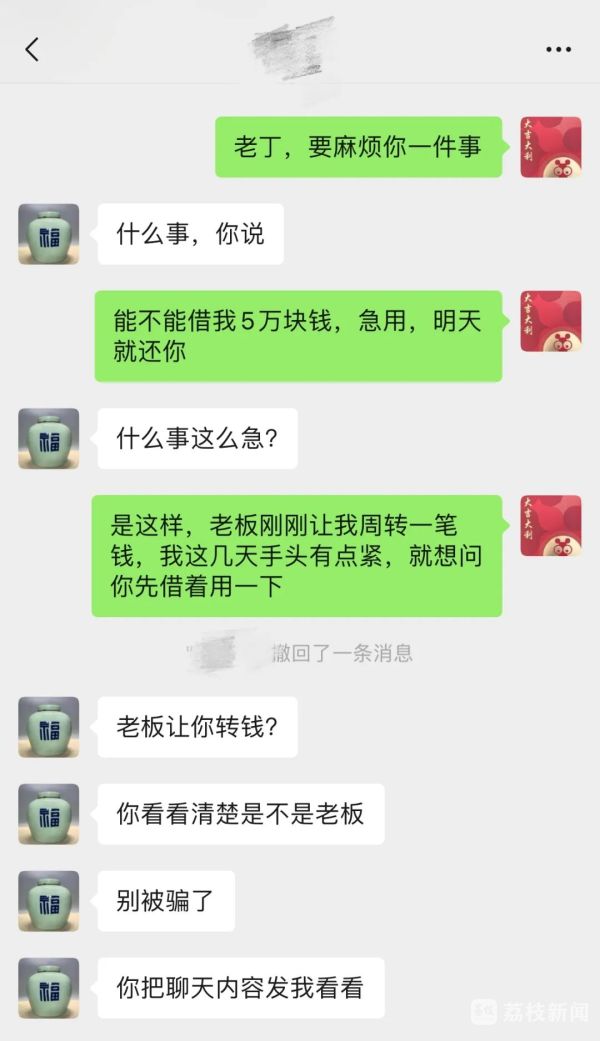Screen dimensions: 600x1041
Task: Tap the red avatar next to "老丁，要麻烦你一件事"
Action: pos(550,147)
